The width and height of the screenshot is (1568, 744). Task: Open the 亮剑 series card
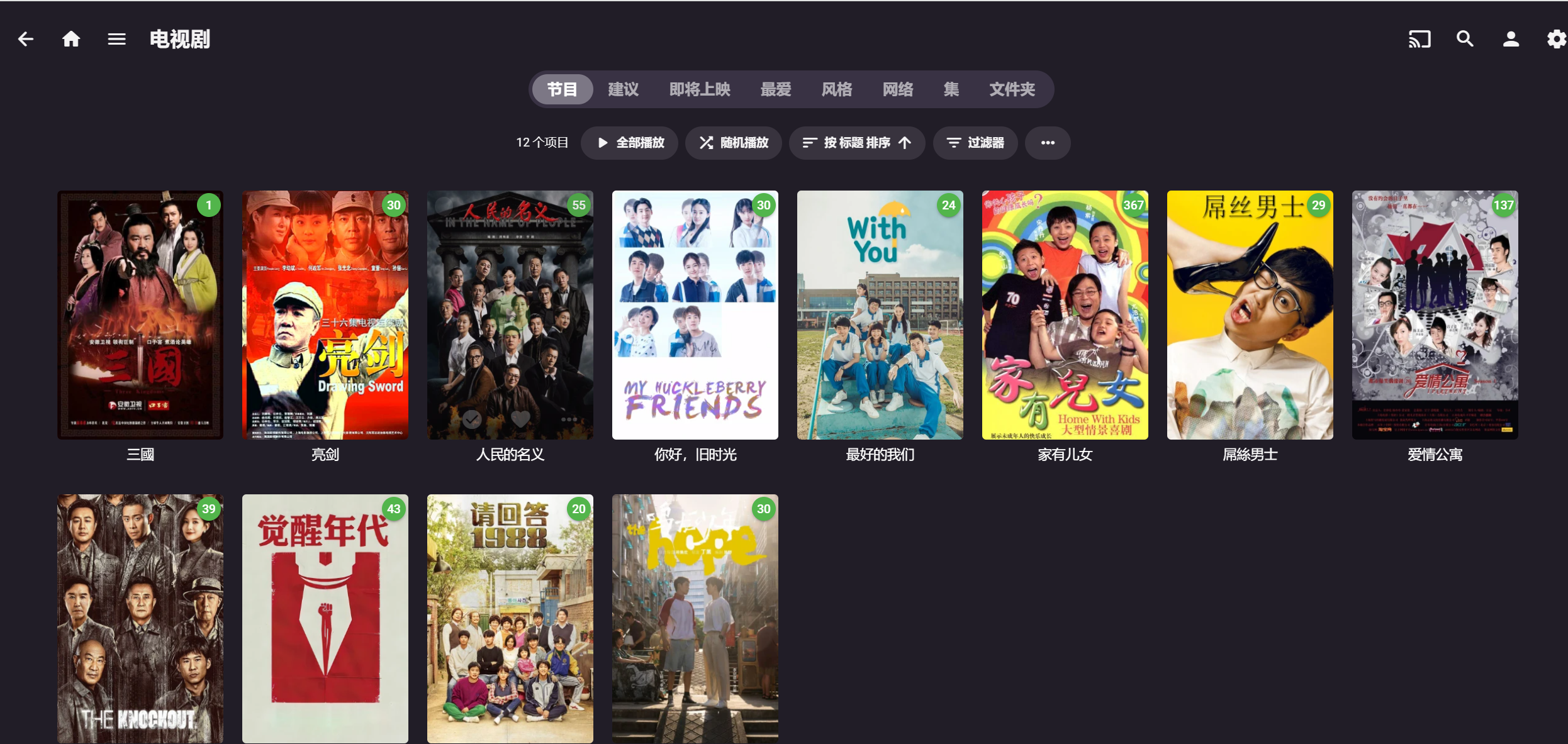tap(325, 314)
